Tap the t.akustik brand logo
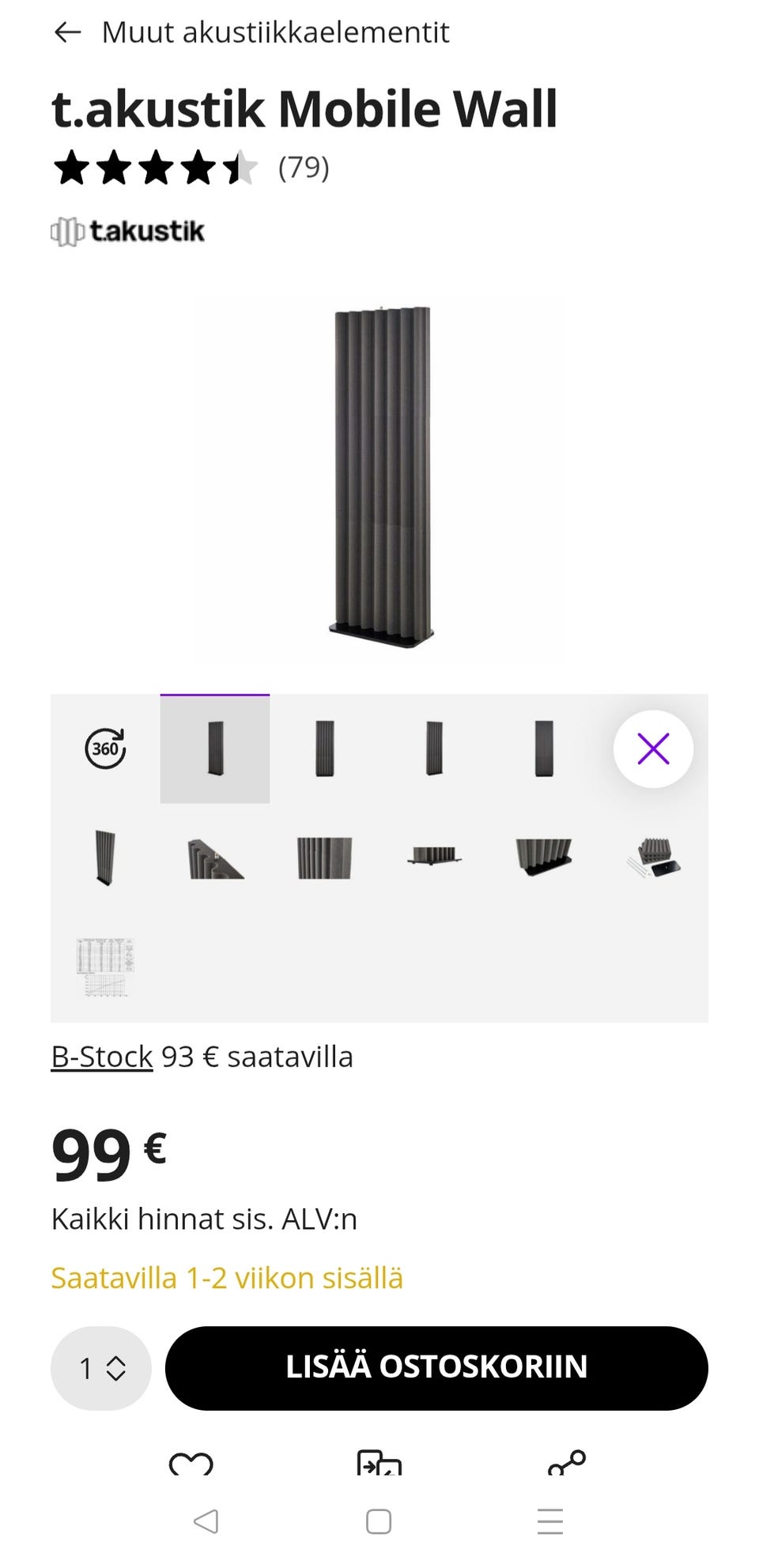 (126, 231)
